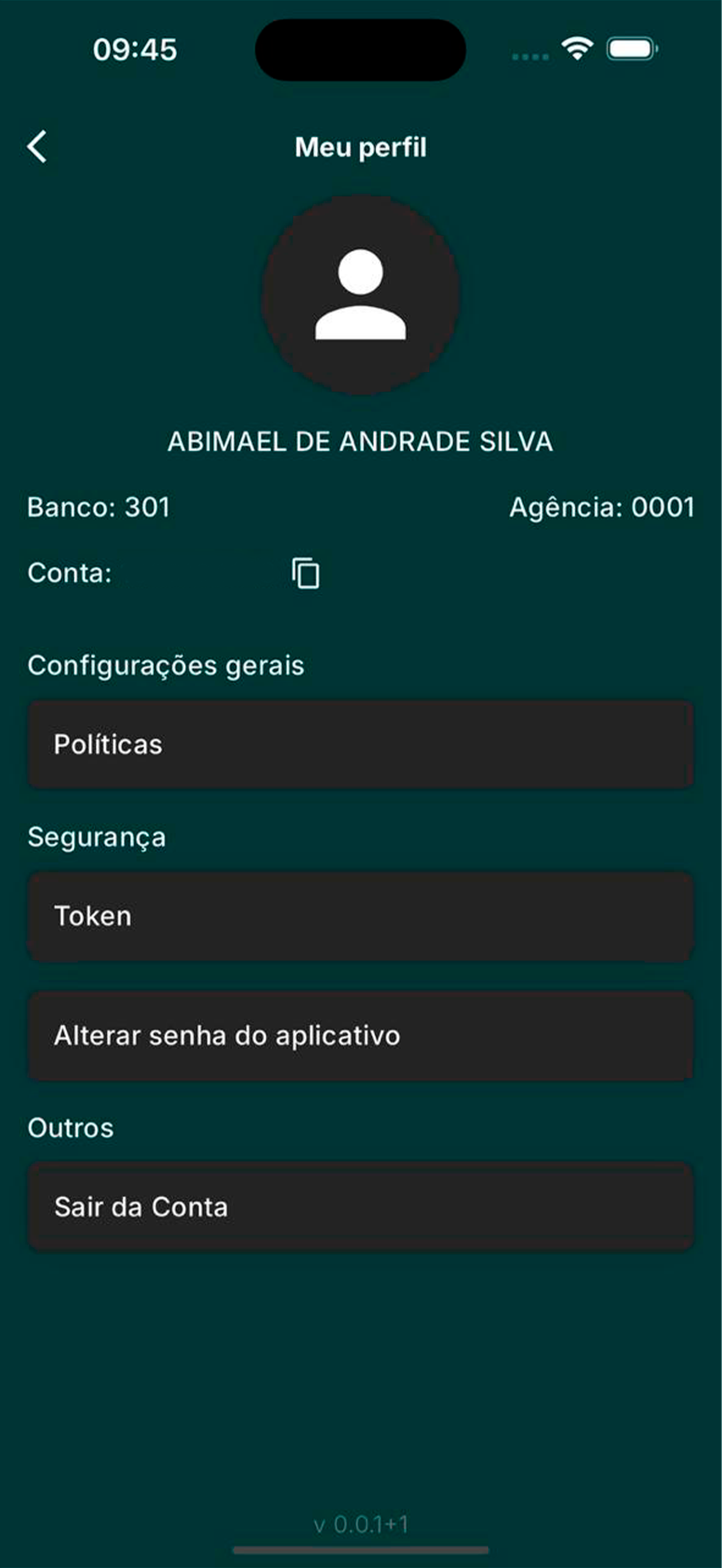The image size is (722, 1568).
Task: Tap Sair da Conta to log out
Action: point(360,1207)
